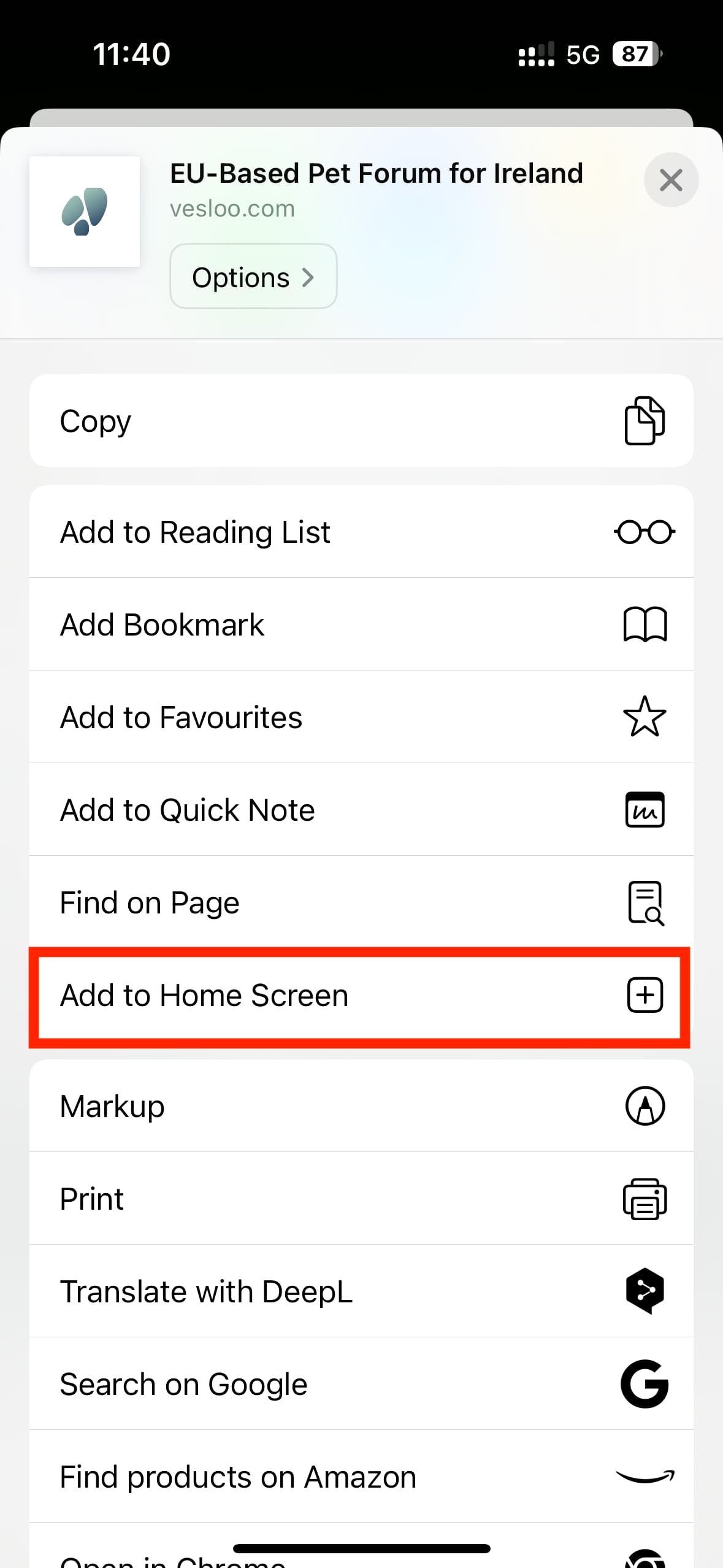Open share Options
The height and width of the screenshot is (1568, 723).
(x=253, y=277)
